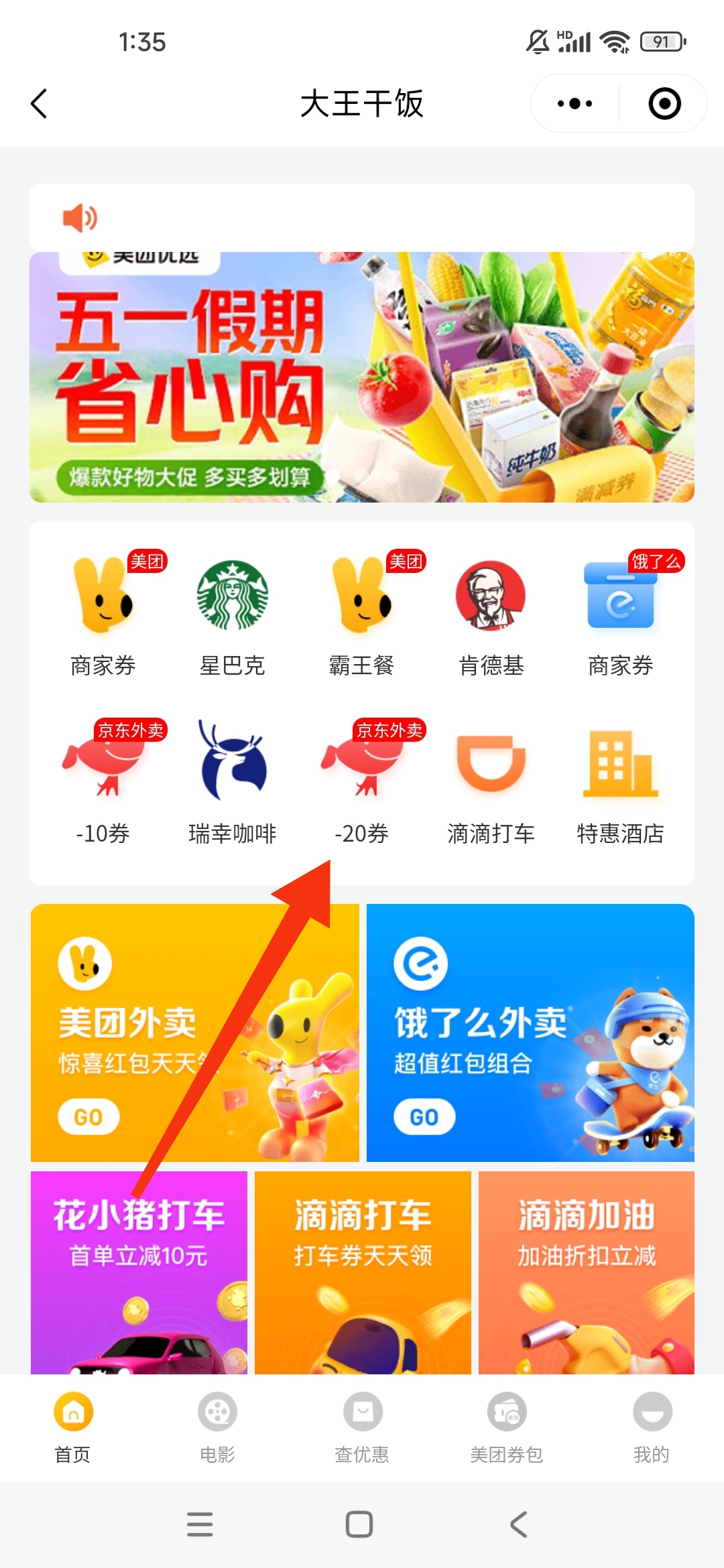This screenshot has height=1568, width=724.
Task: Open the 星巴克 shortcut
Action: click(233, 614)
